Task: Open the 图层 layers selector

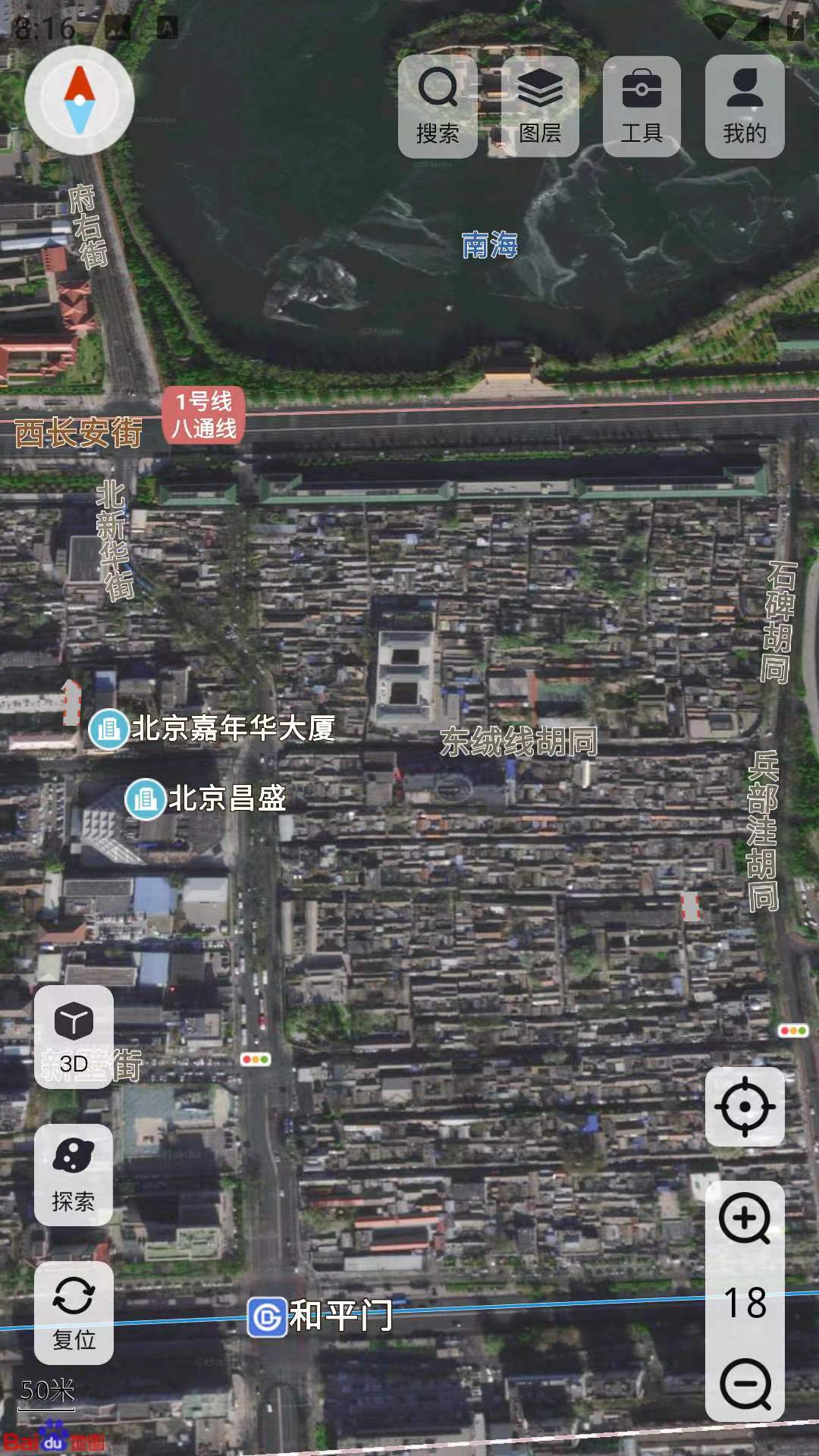Action: click(539, 102)
